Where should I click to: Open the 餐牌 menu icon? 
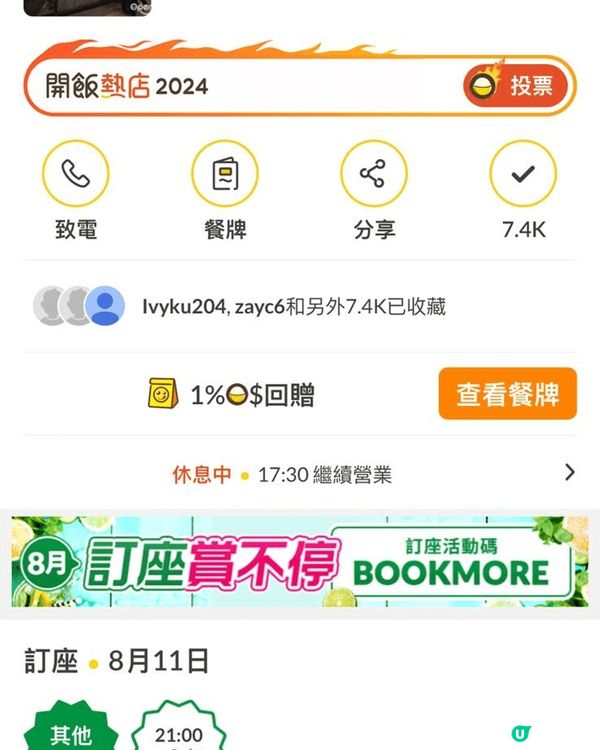pos(225,176)
